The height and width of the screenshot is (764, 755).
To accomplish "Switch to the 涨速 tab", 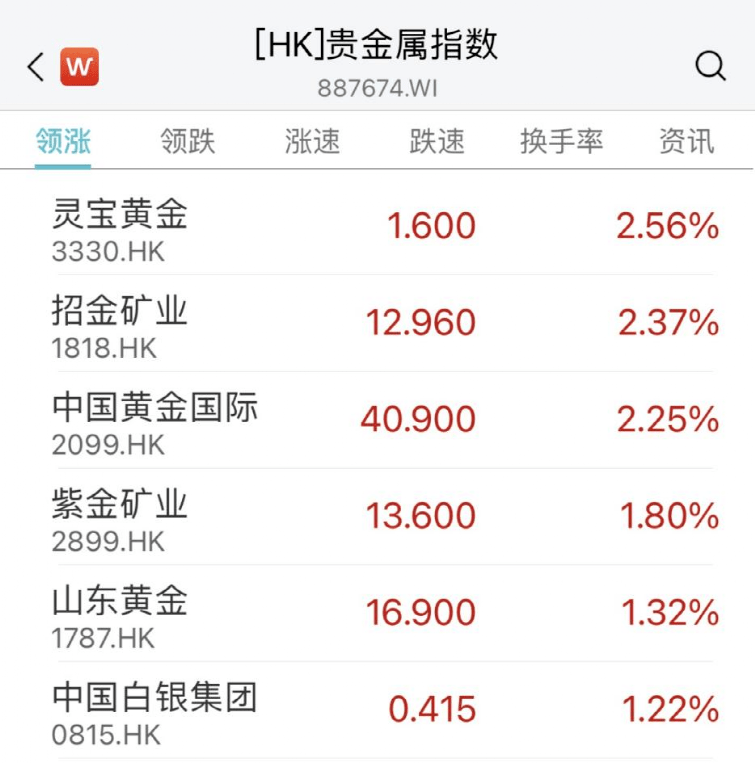I will (312, 141).
